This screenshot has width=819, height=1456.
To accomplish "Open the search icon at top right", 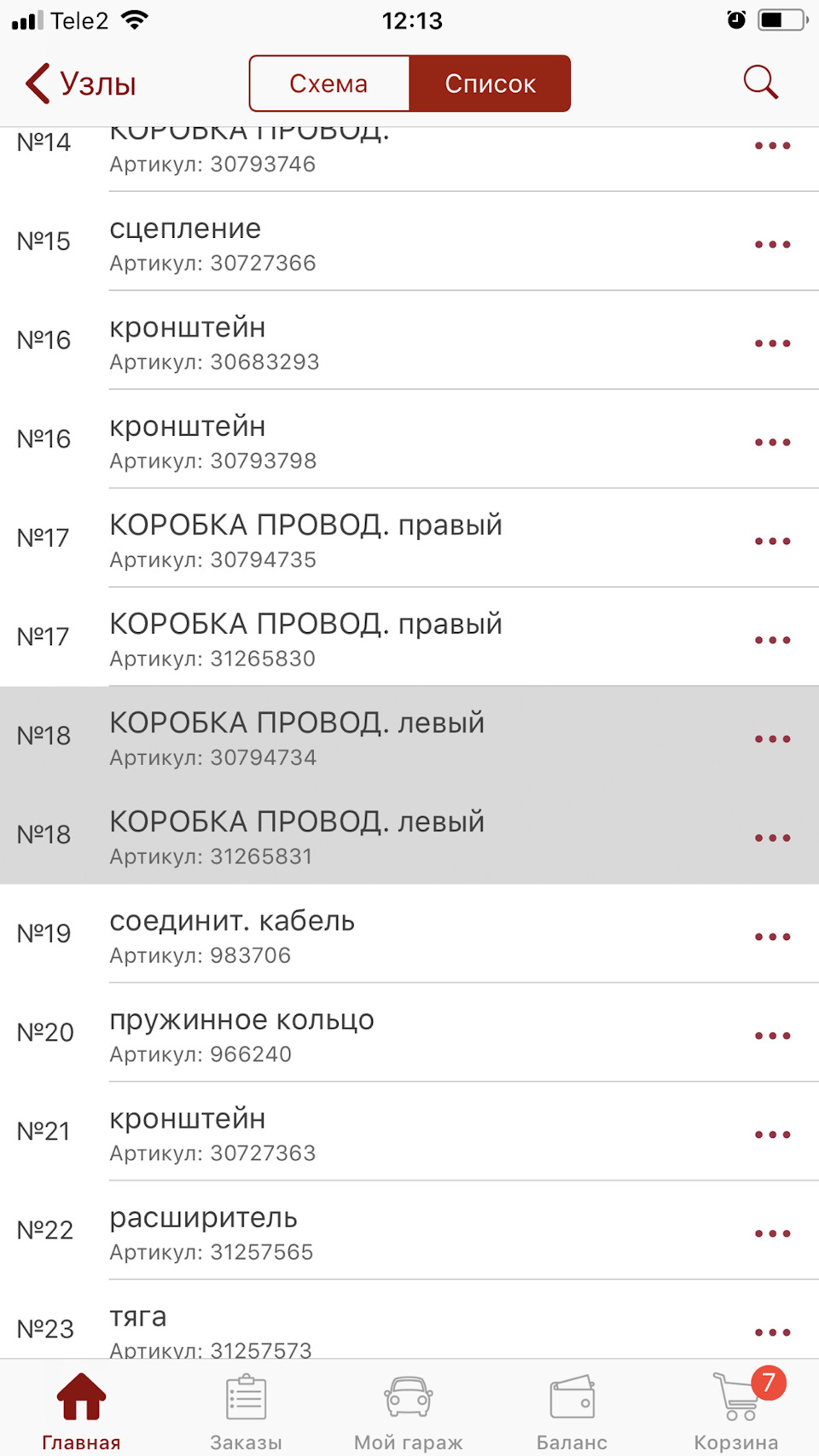I will point(759,82).
